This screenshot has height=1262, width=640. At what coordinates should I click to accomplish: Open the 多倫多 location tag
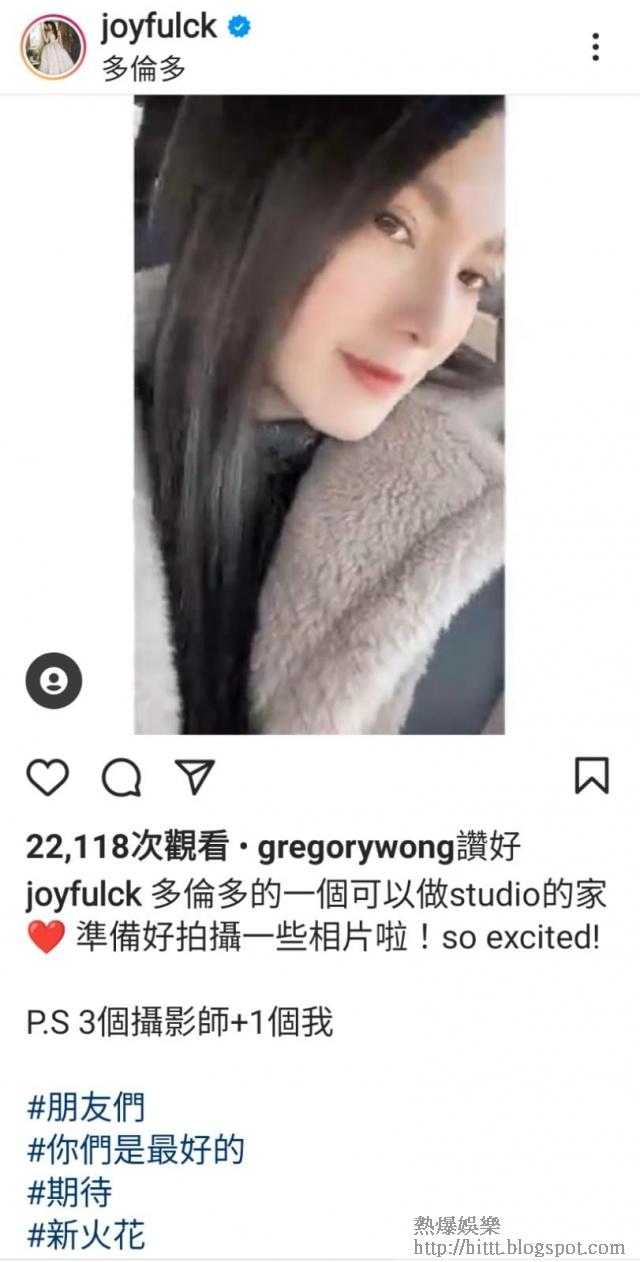tap(143, 69)
